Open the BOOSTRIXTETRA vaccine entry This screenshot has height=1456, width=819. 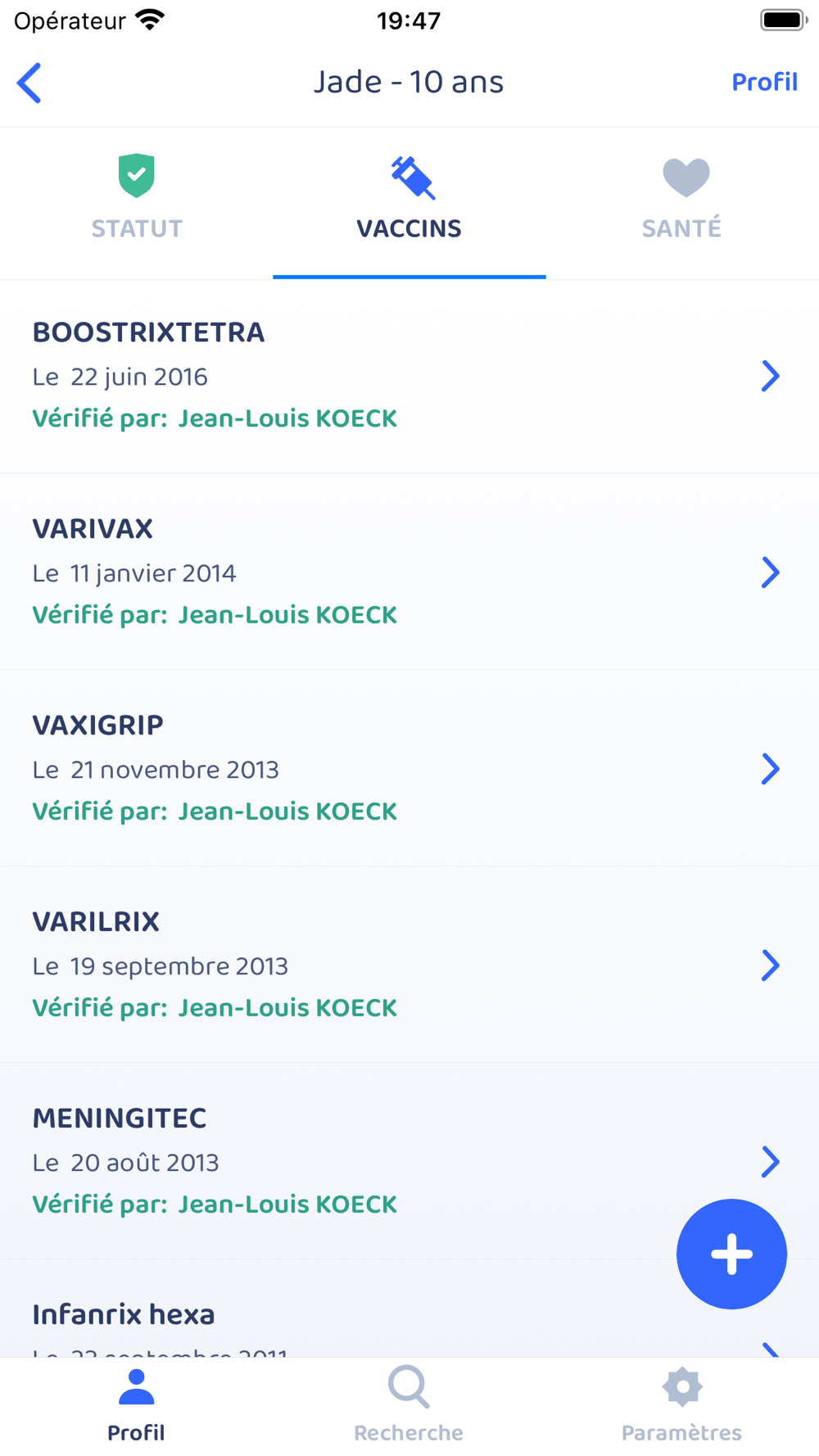point(409,376)
